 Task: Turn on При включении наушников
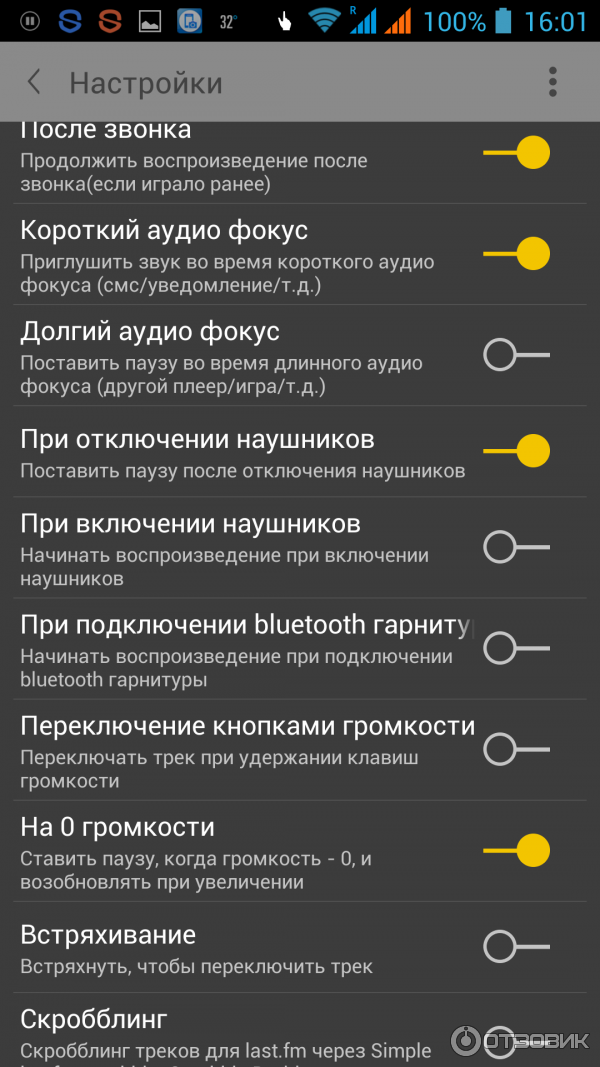[516, 547]
